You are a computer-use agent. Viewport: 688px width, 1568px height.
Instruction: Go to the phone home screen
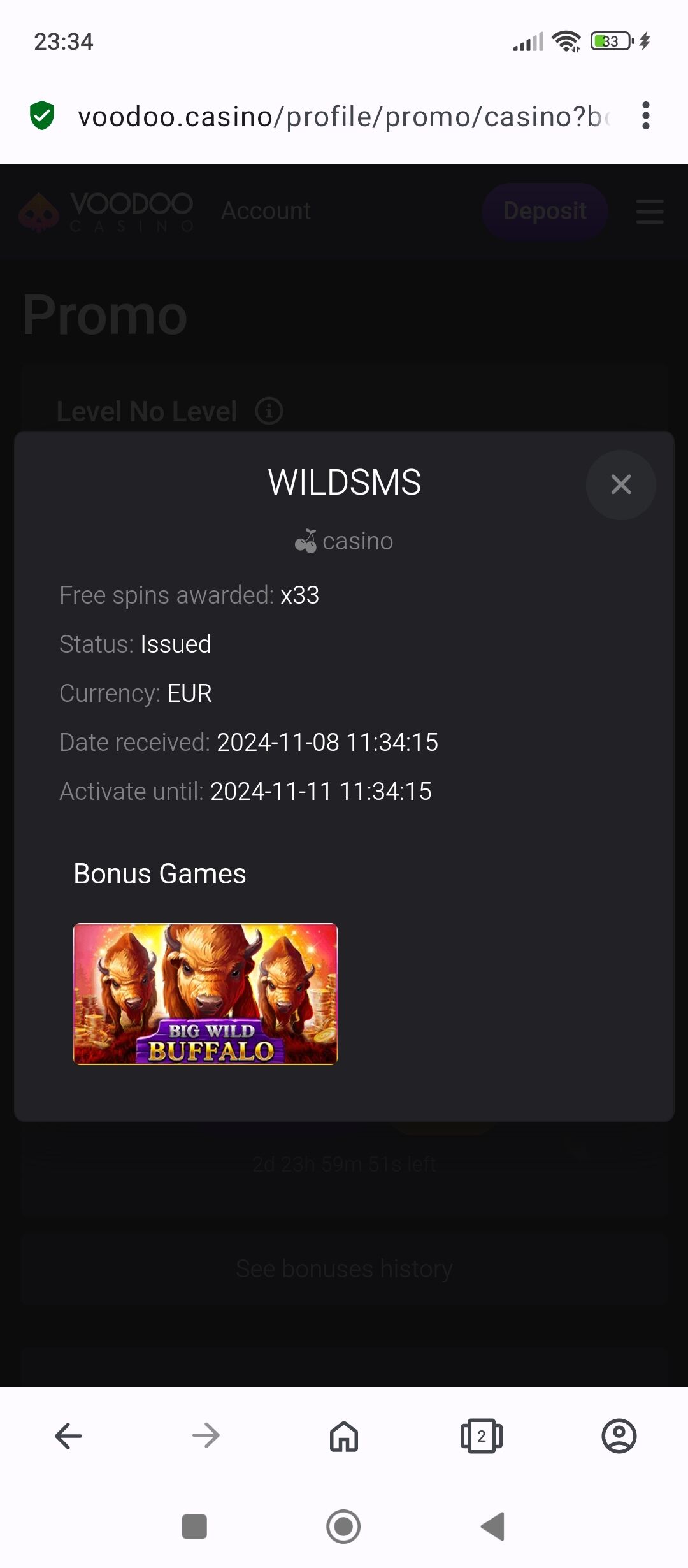(343, 1526)
